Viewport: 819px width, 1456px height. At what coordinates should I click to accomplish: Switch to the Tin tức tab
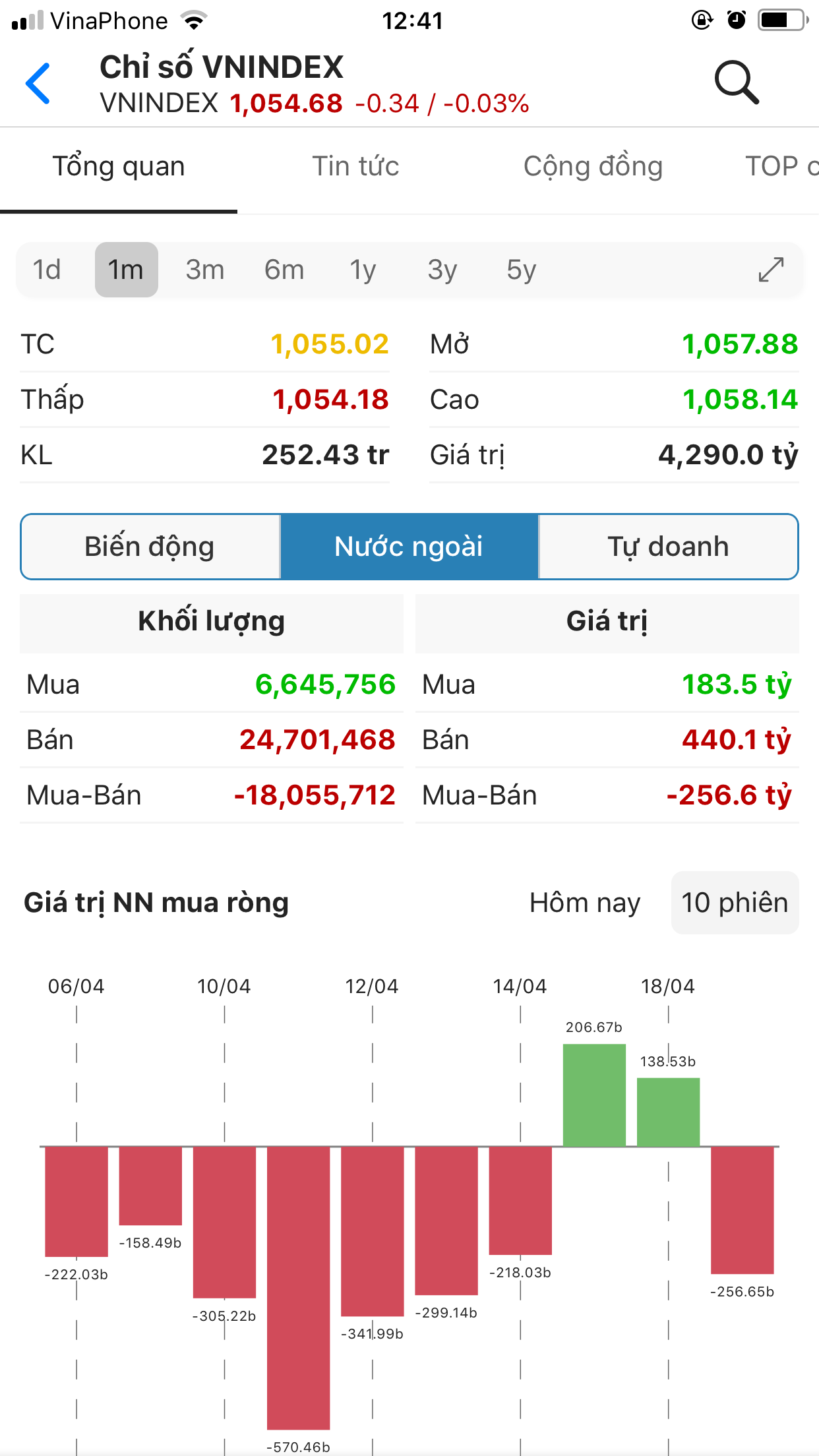point(355,167)
